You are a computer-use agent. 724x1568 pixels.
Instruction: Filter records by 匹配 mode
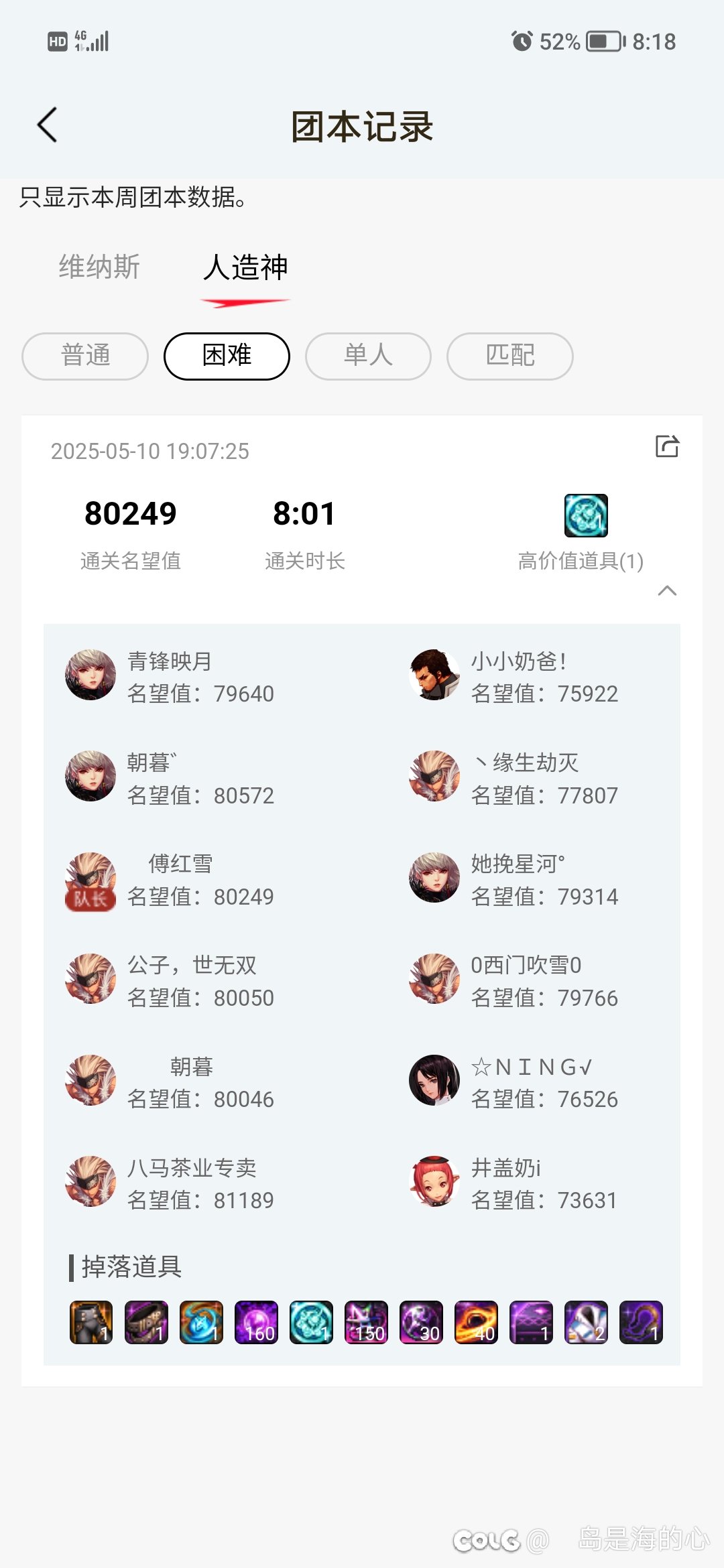pyautogui.click(x=509, y=356)
